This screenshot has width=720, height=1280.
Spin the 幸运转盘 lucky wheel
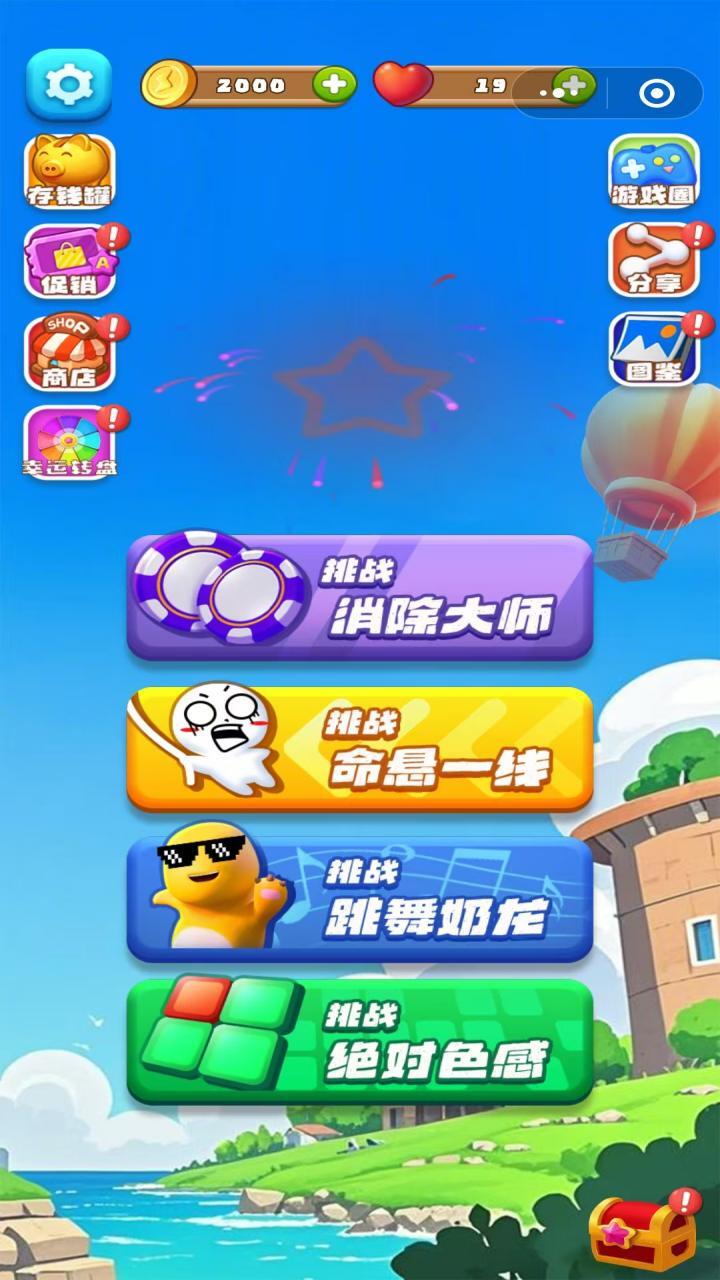click(69, 442)
